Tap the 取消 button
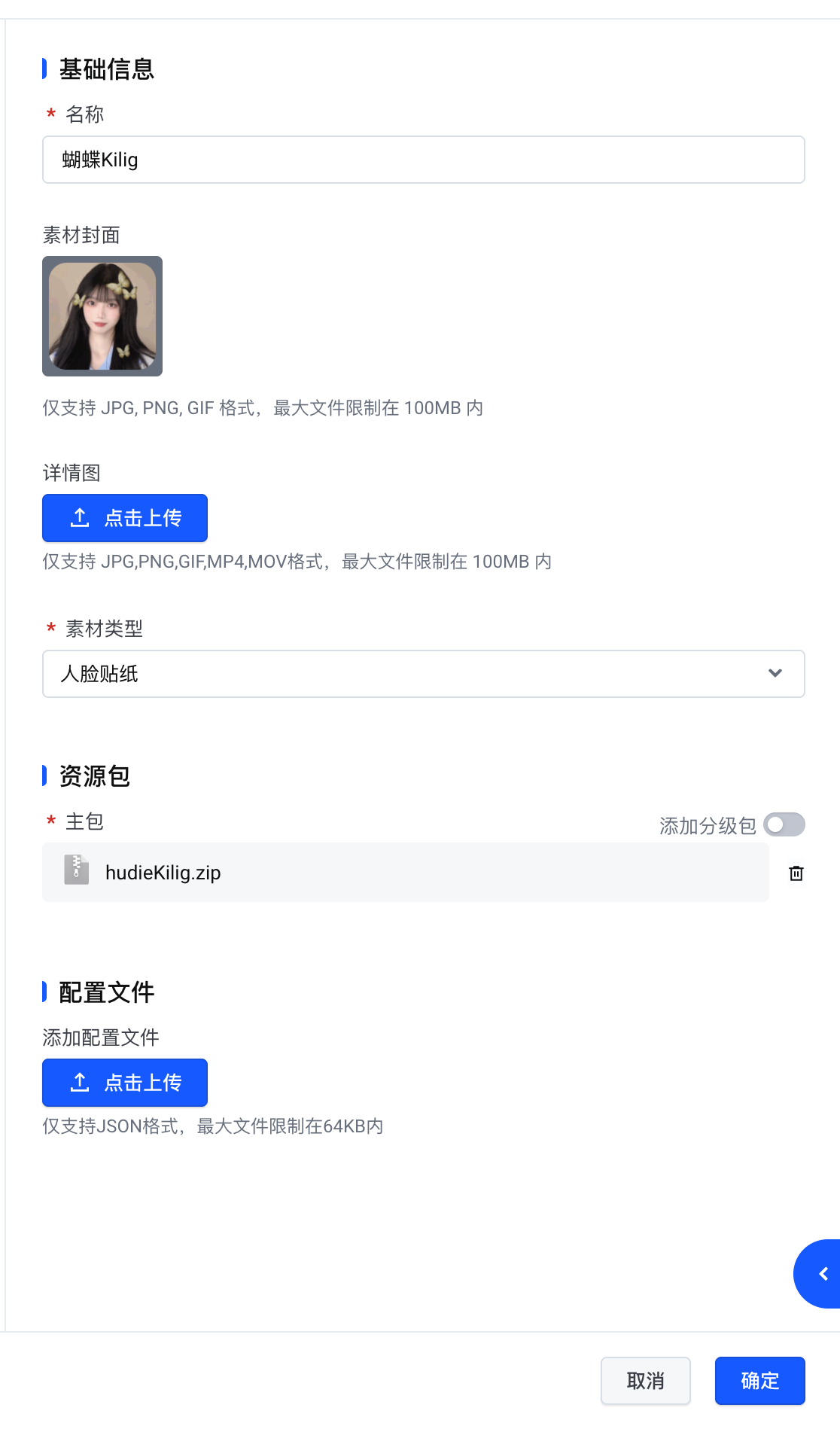 pyautogui.click(x=645, y=1381)
